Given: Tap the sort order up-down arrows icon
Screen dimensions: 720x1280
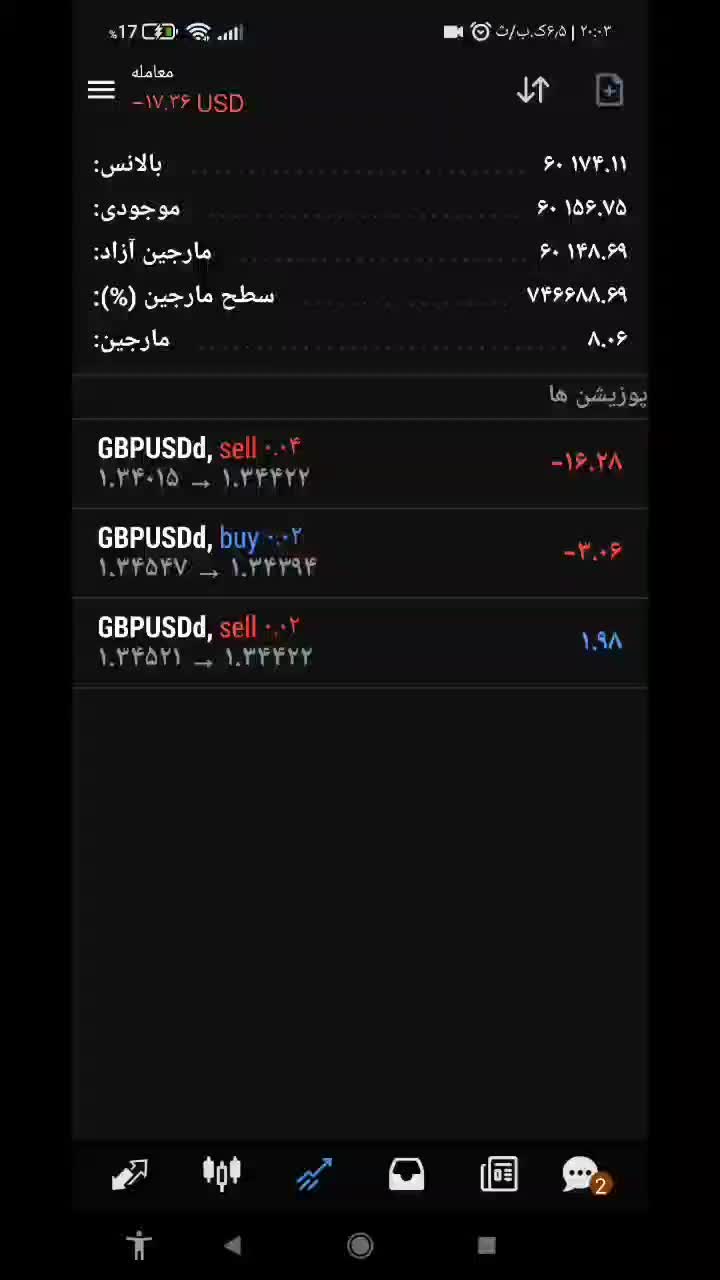Looking at the screenshot, I should click(533, 90).
